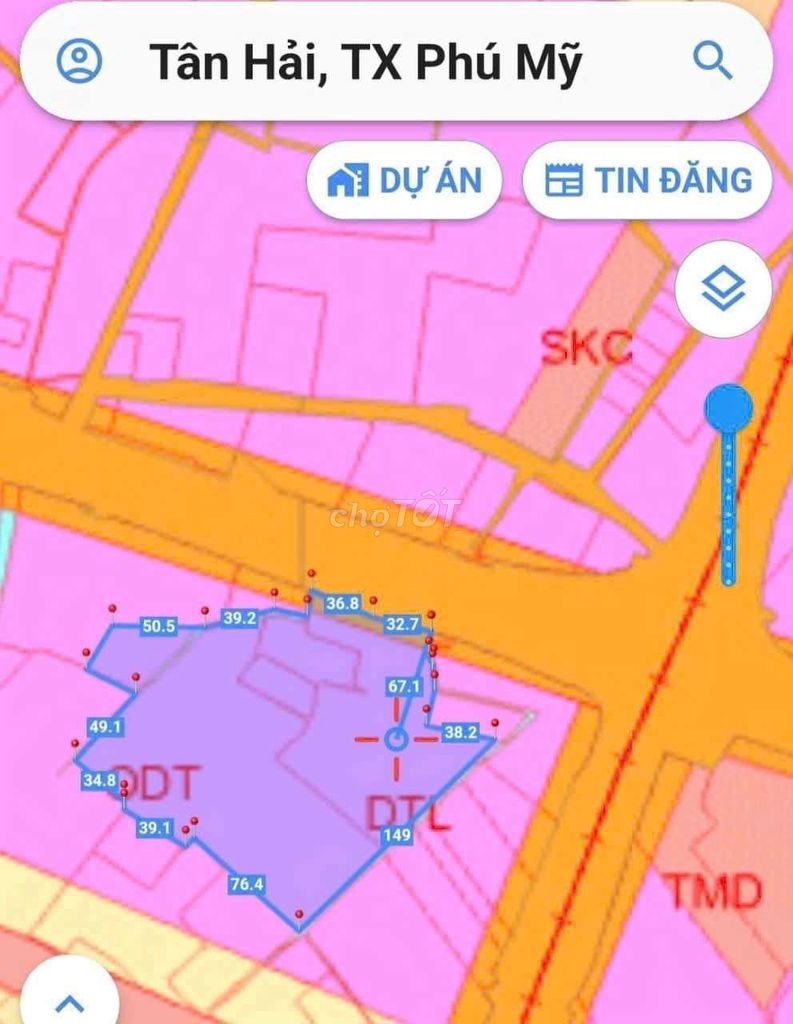793x1024 pixels.
Task: Tap the magnifier search icon
Action: pos(712,62)
